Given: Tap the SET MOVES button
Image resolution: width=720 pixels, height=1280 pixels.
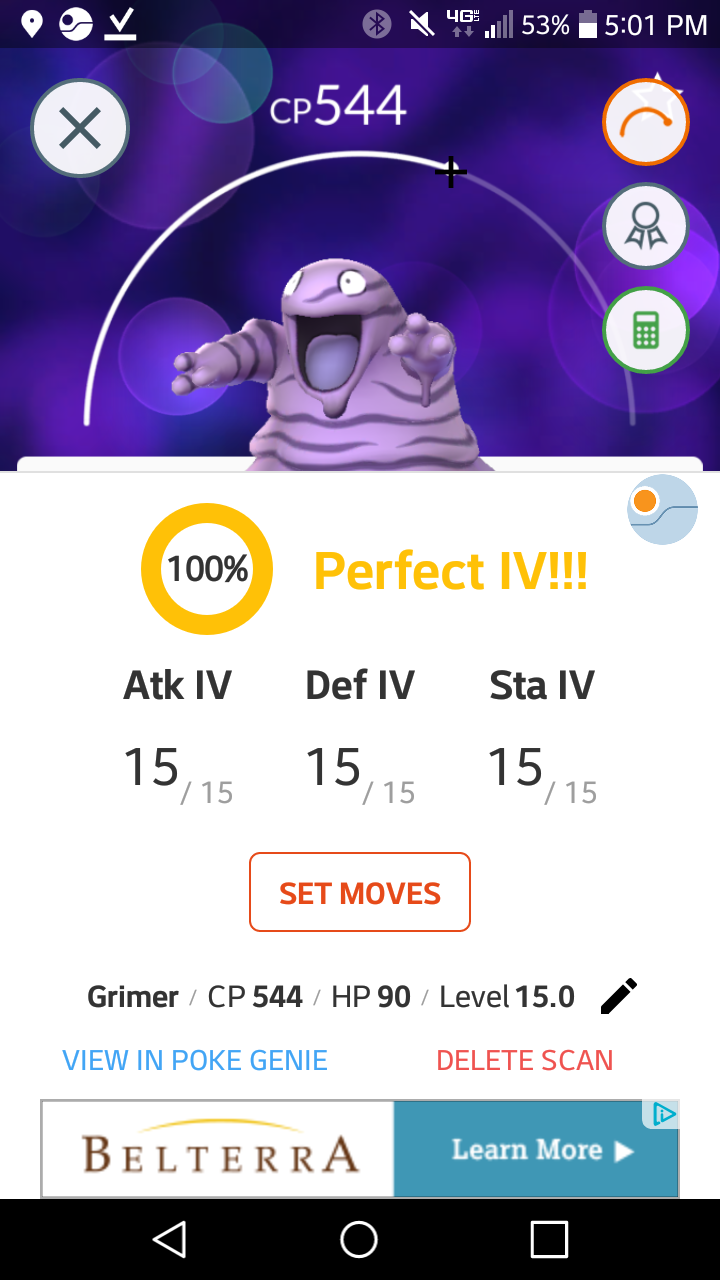Looking at the screenshot, I should click(360, 892).
